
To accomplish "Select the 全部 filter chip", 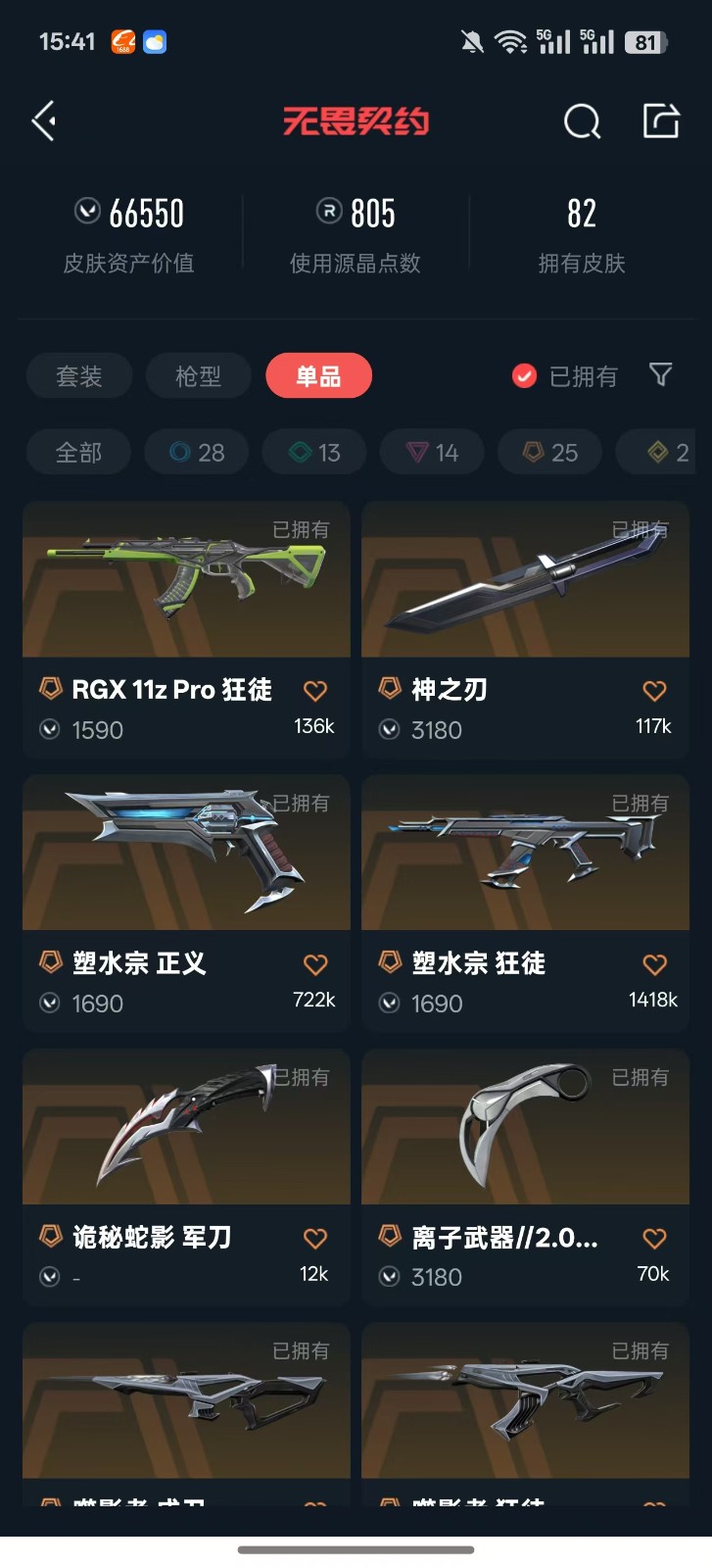I will [x=78, y=453].
